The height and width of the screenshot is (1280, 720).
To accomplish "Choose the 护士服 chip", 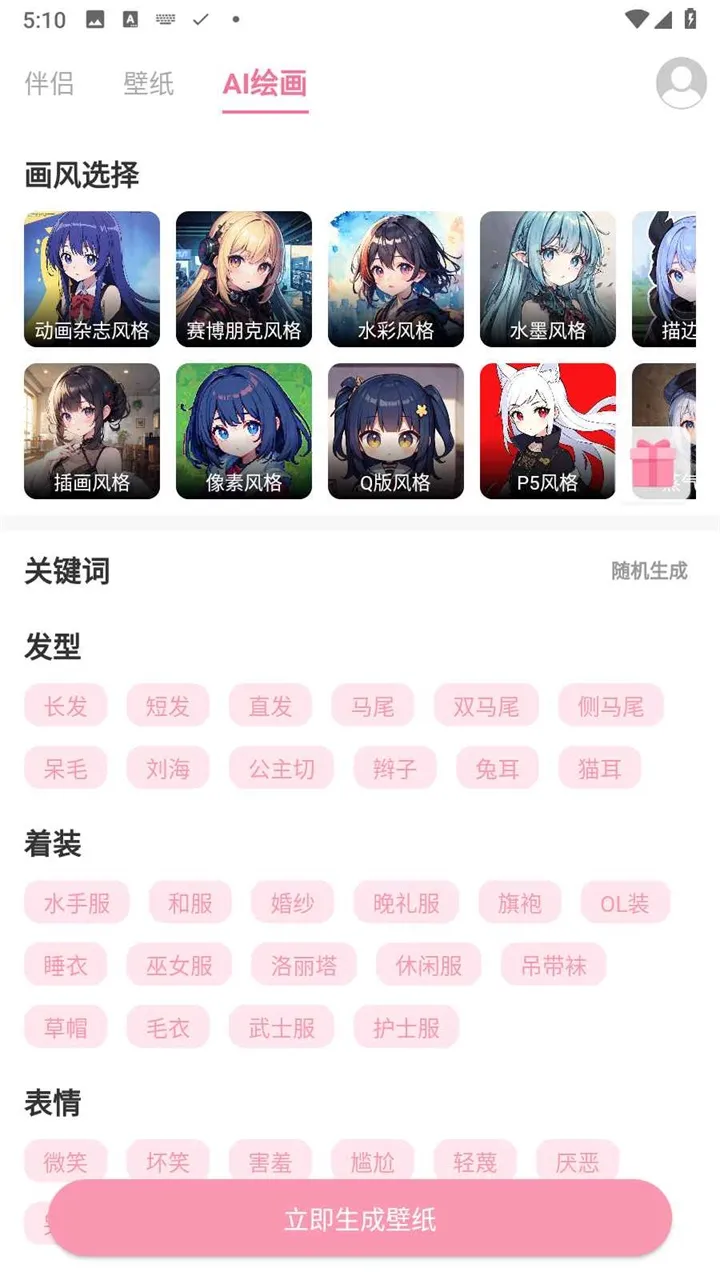I will click(x=406, y=1027).
